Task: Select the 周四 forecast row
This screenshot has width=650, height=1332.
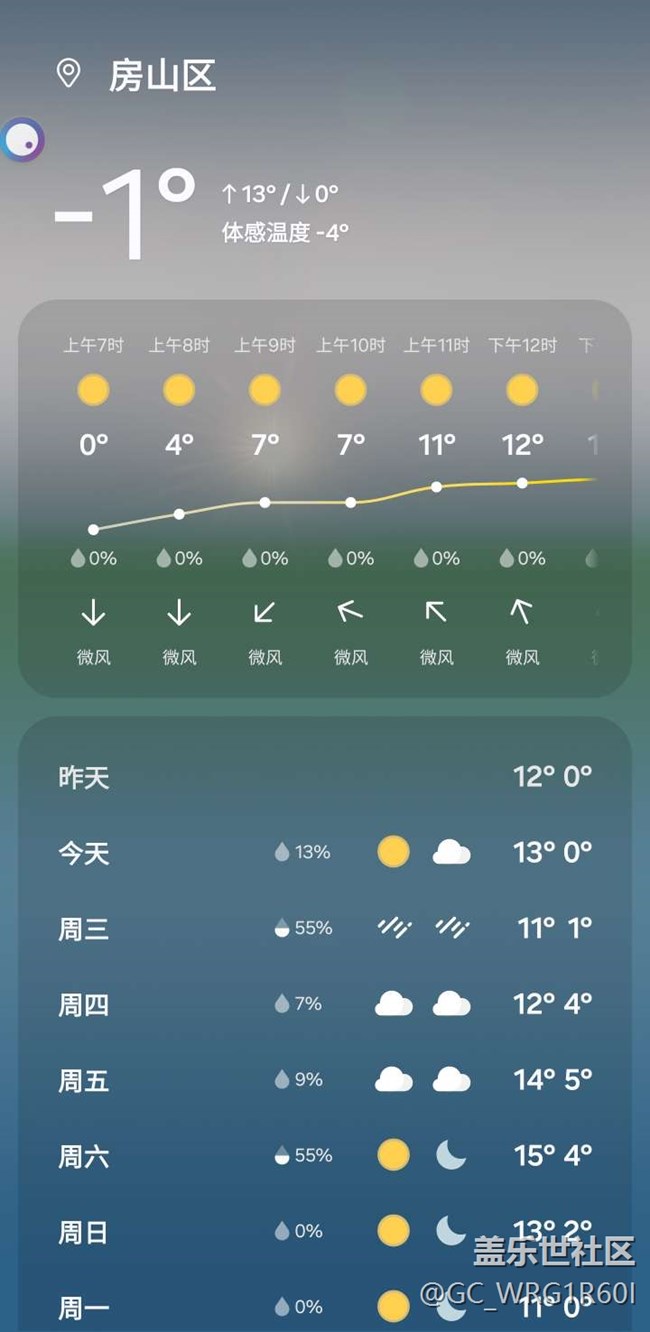Action: (325, 1004)
